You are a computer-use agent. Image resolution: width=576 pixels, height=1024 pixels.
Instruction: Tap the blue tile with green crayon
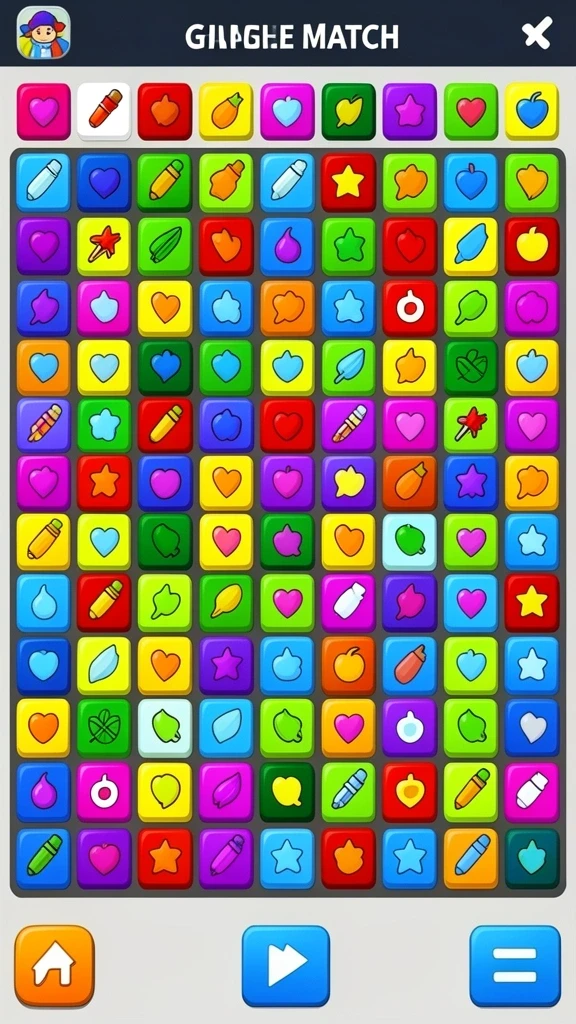click(43, 858)
